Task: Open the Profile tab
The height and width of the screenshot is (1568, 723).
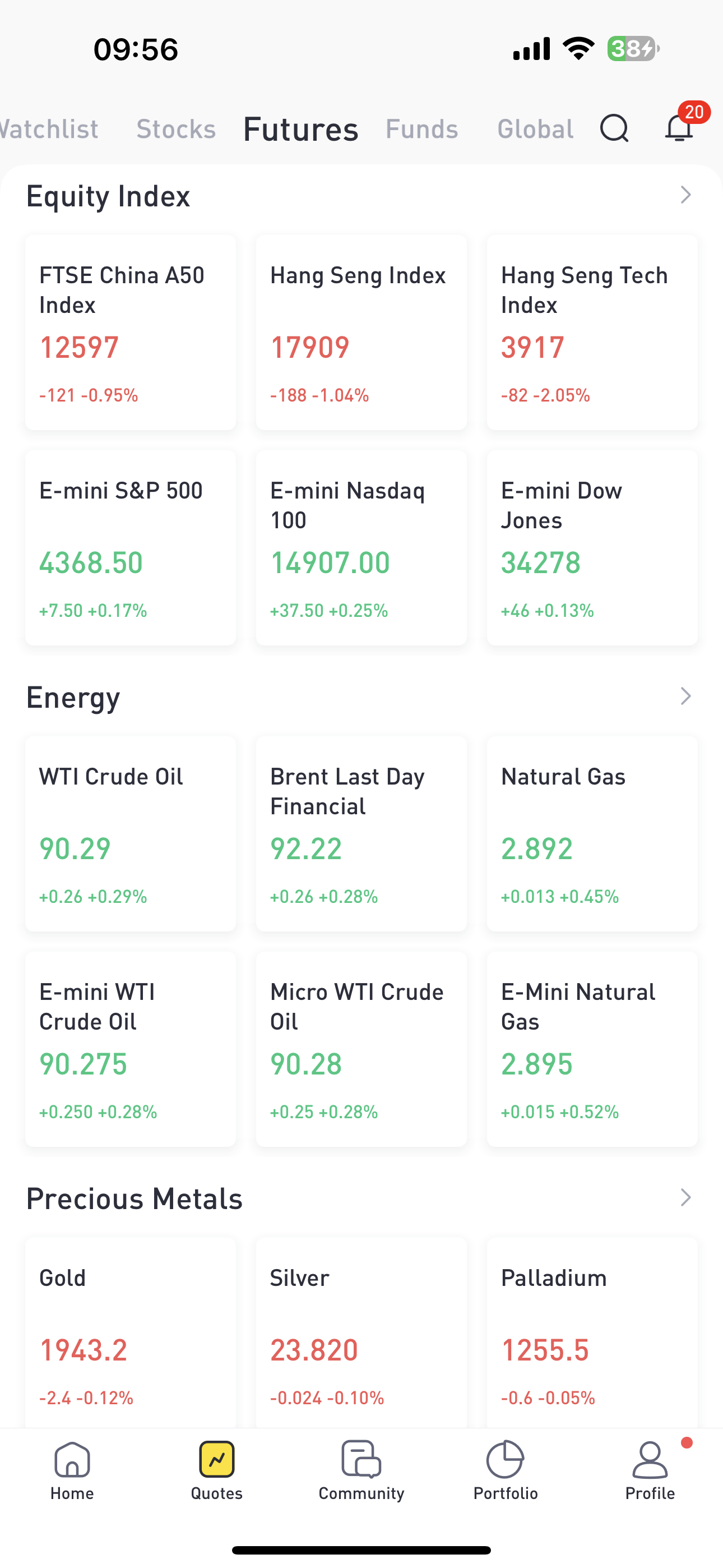Action: (x=650, y=1470)
